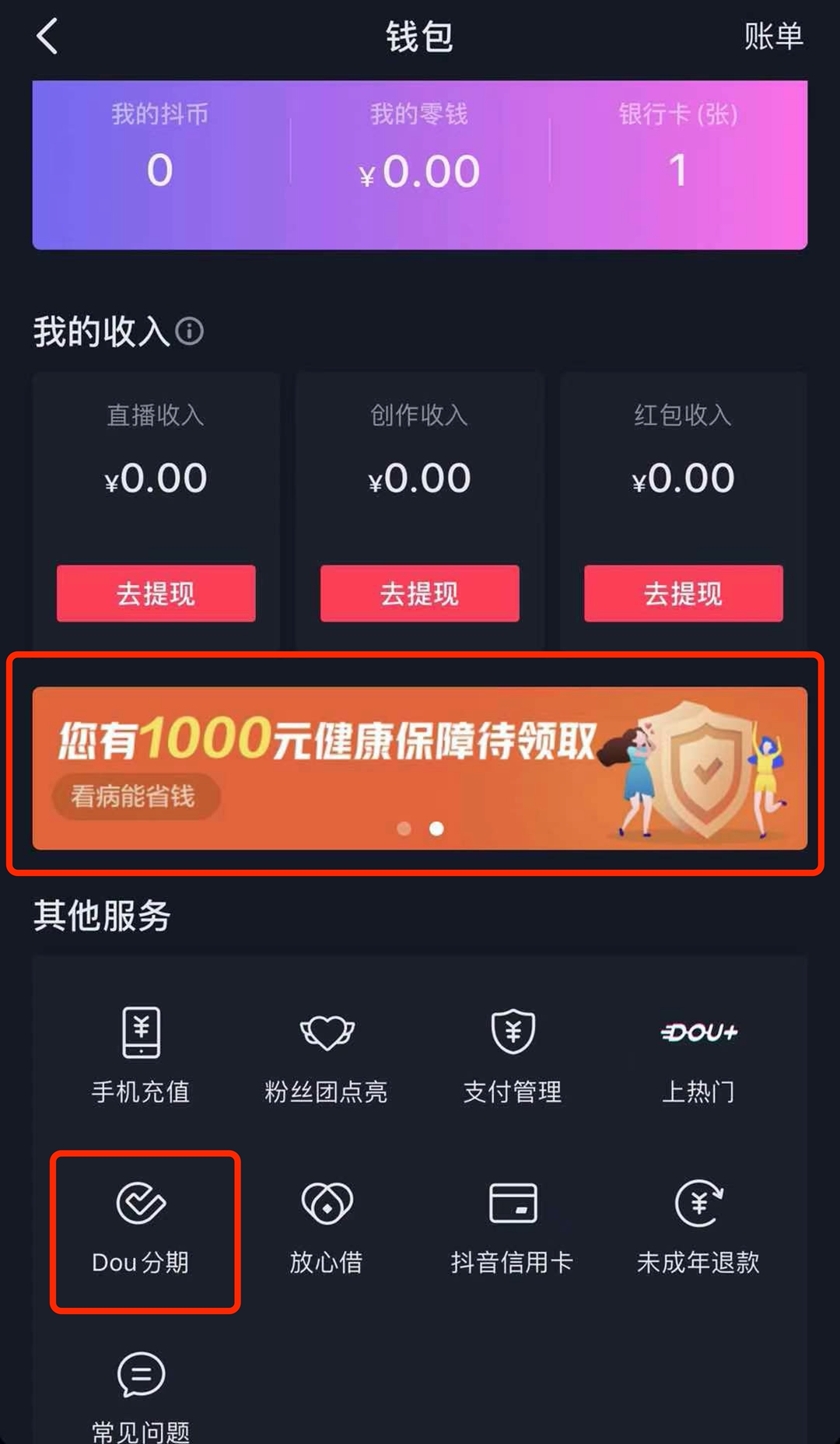
Task: Go back from the 钱包 page
Action: (47, 37)
